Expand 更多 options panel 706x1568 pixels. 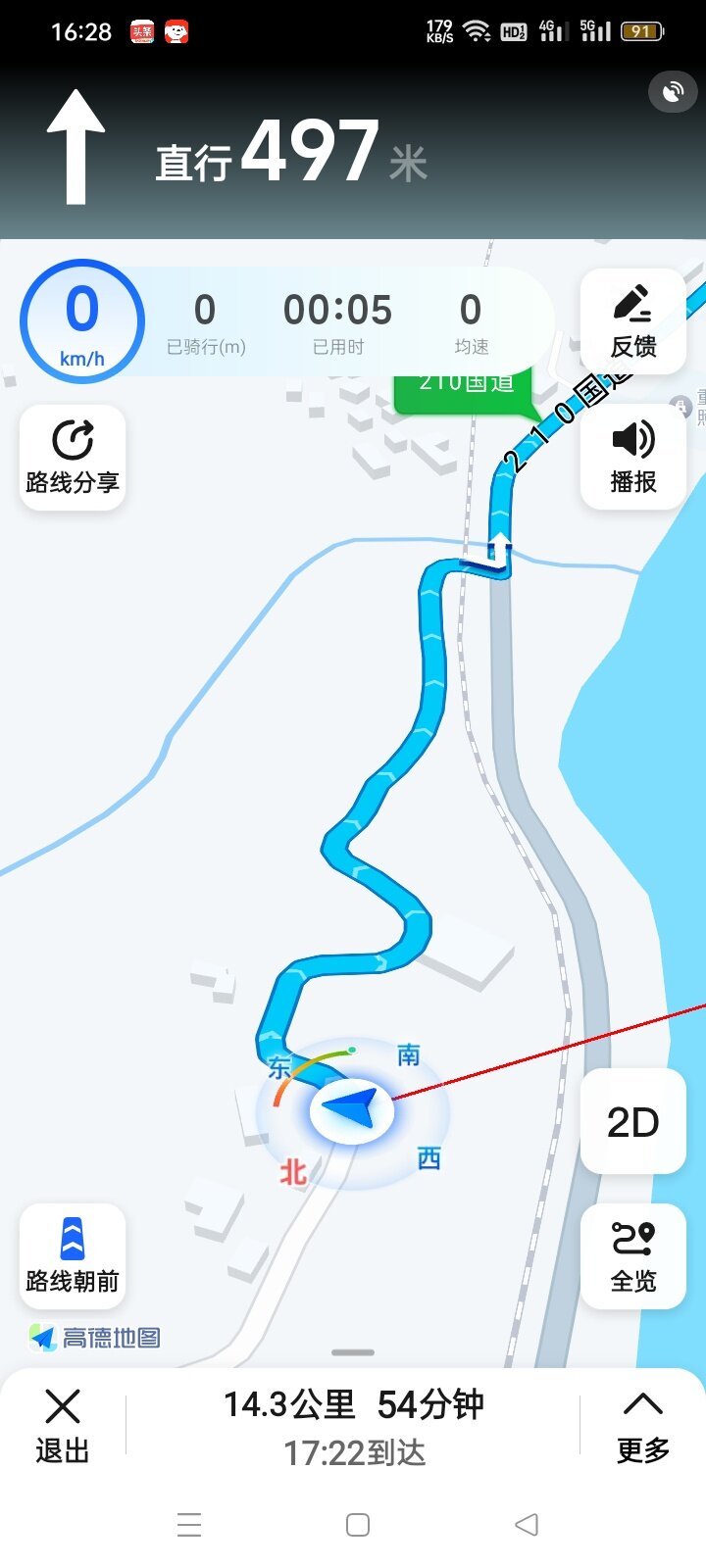point(642,1427)
